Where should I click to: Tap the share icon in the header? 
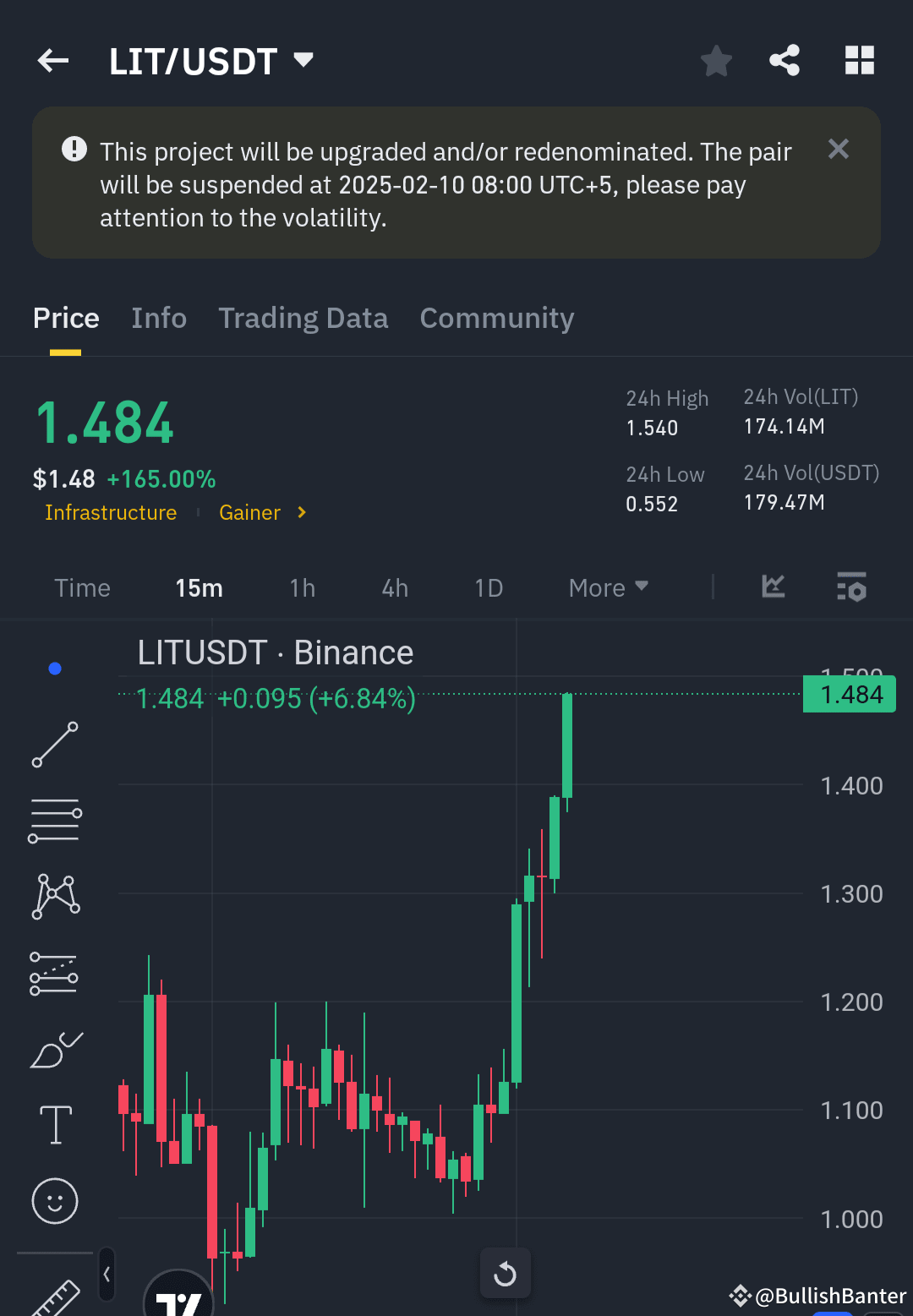(x=785, y=60)
